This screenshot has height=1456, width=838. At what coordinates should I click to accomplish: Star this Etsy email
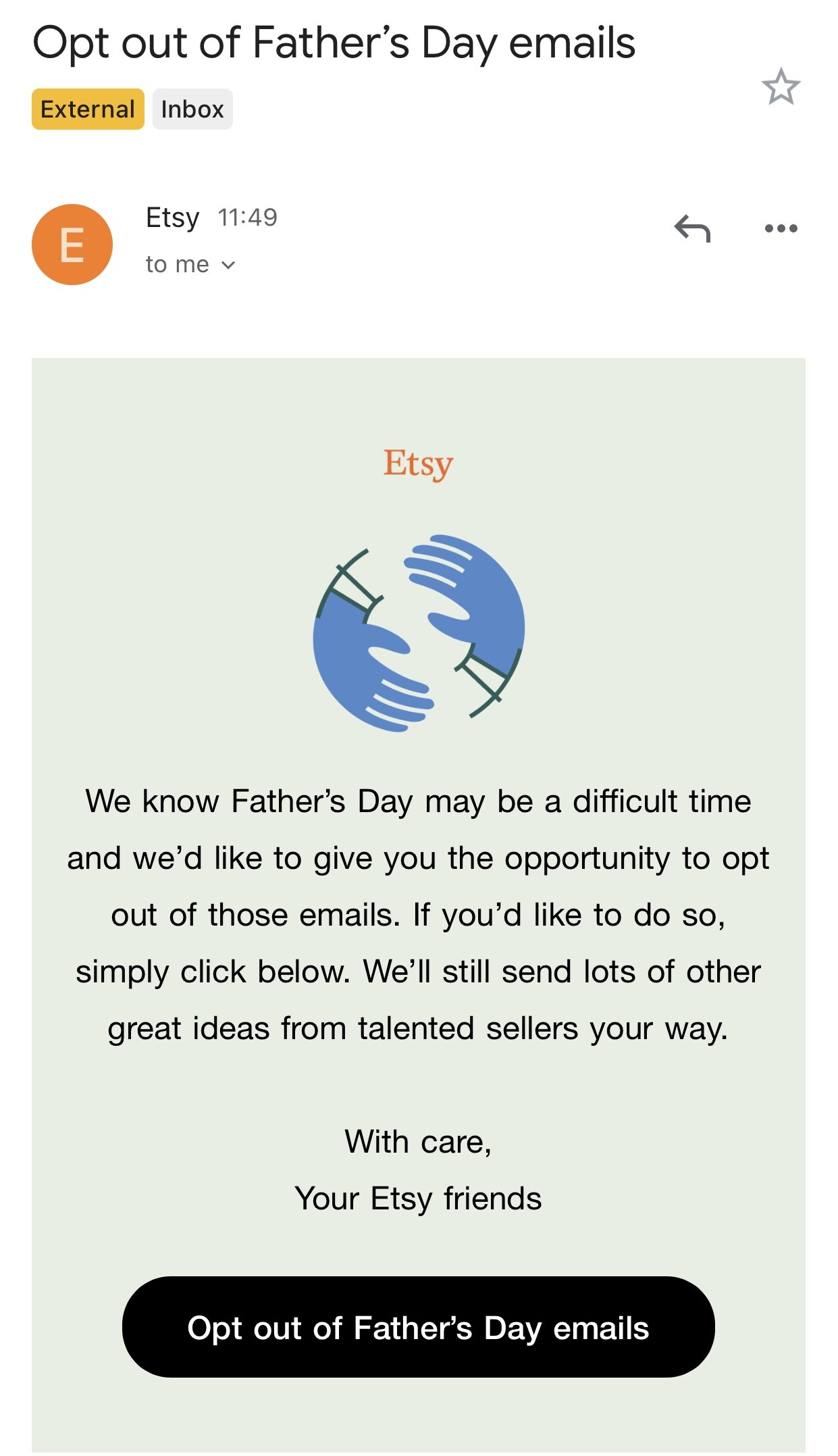click(x=781, y=86)
